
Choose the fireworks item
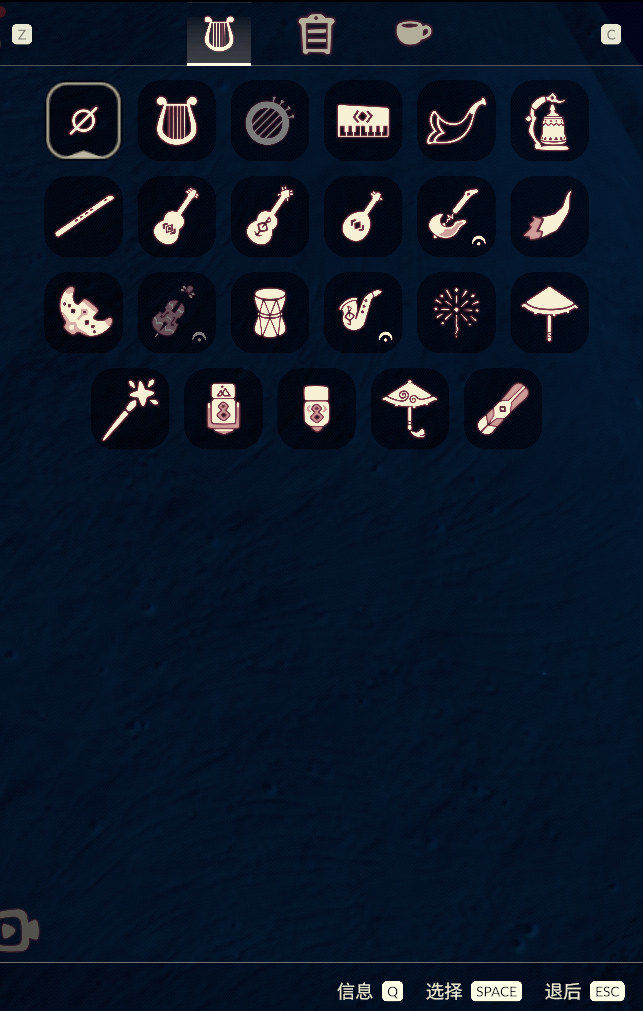pos(456,313)
